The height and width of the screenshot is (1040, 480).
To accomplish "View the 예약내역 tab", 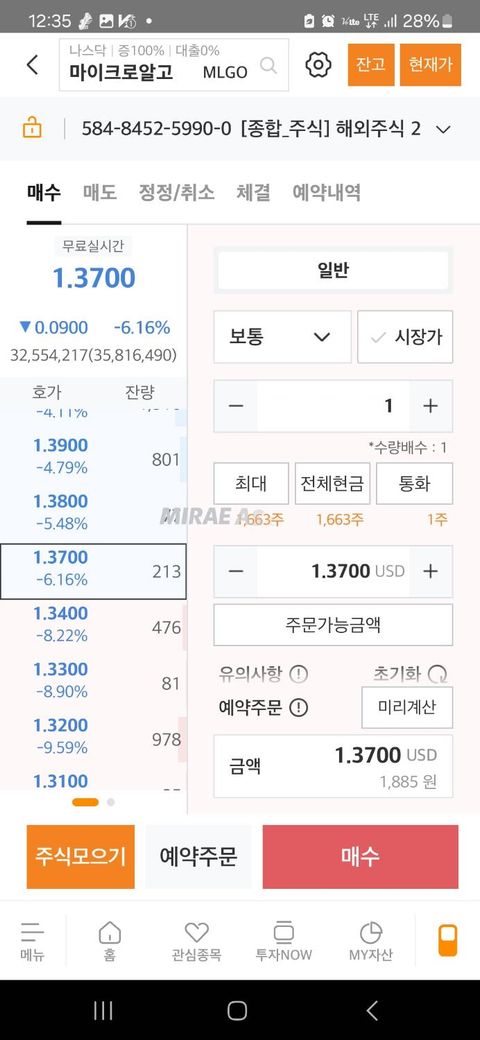I will (327, 193).
